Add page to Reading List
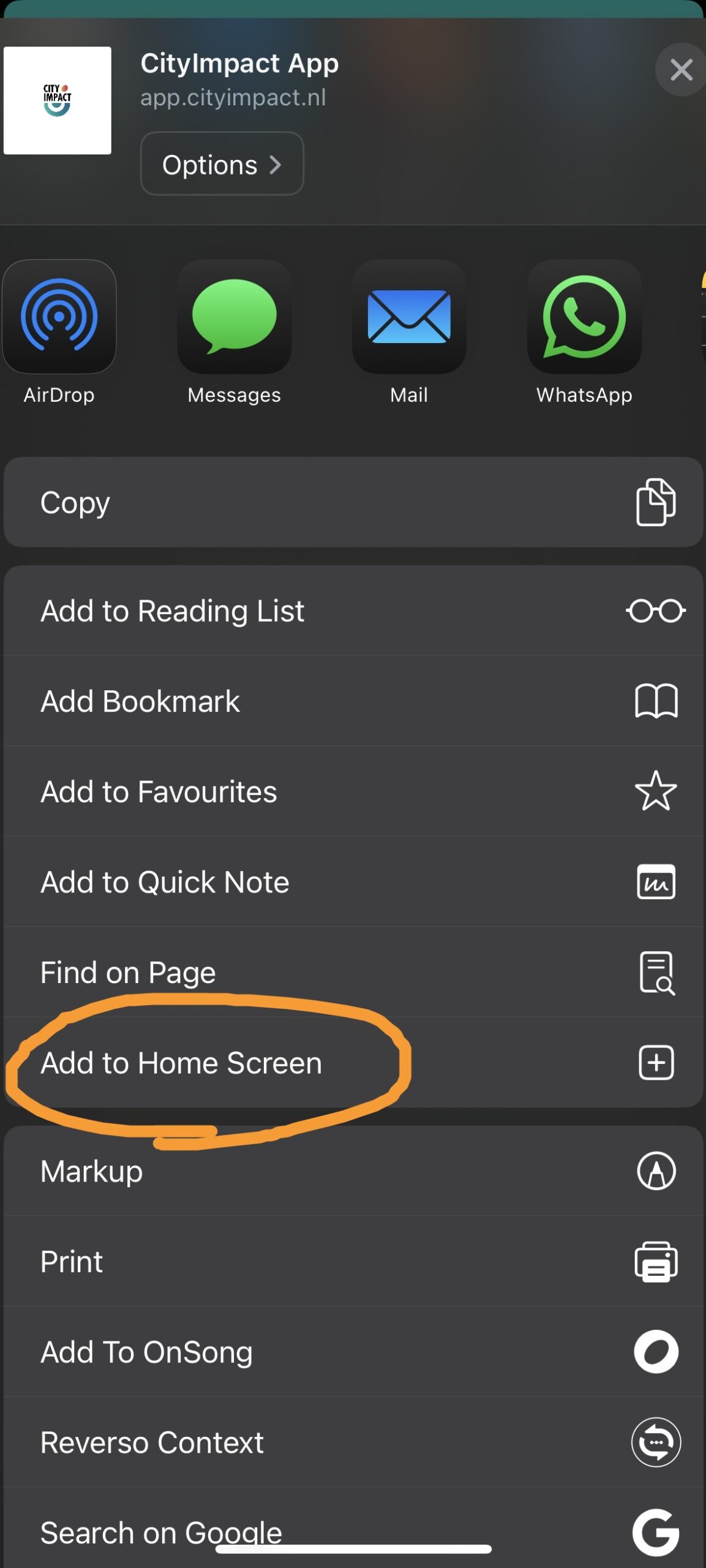This screenshot has width=706, height=1568. 353,611
